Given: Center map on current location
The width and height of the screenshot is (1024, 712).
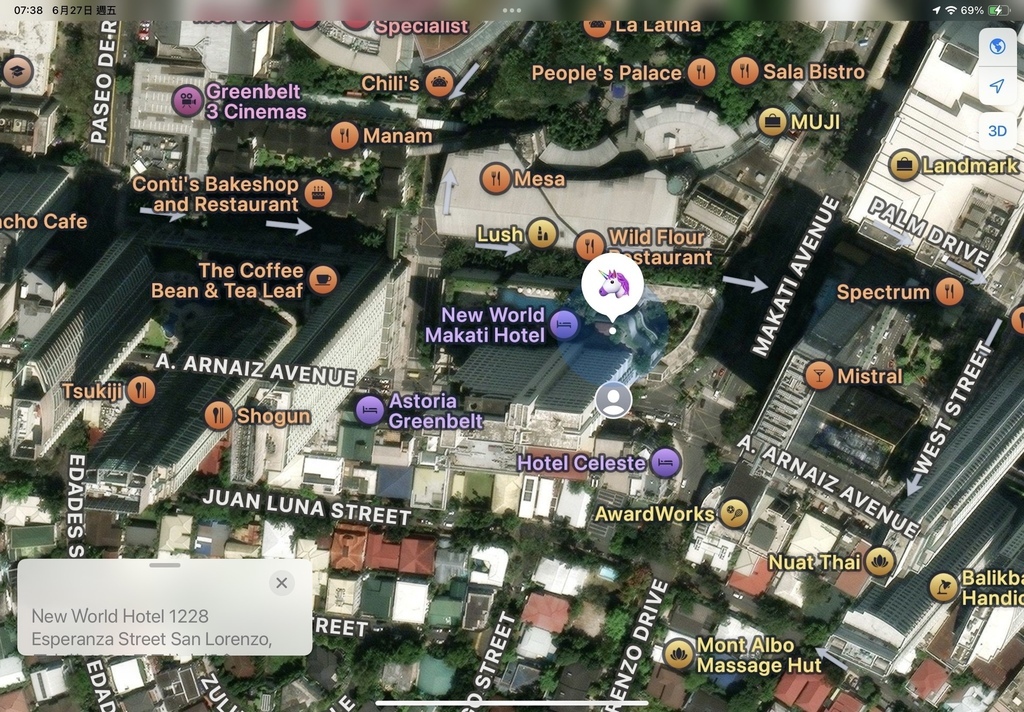Looking at the screenshot, I should pyautogui.click(x=996, y=87).
